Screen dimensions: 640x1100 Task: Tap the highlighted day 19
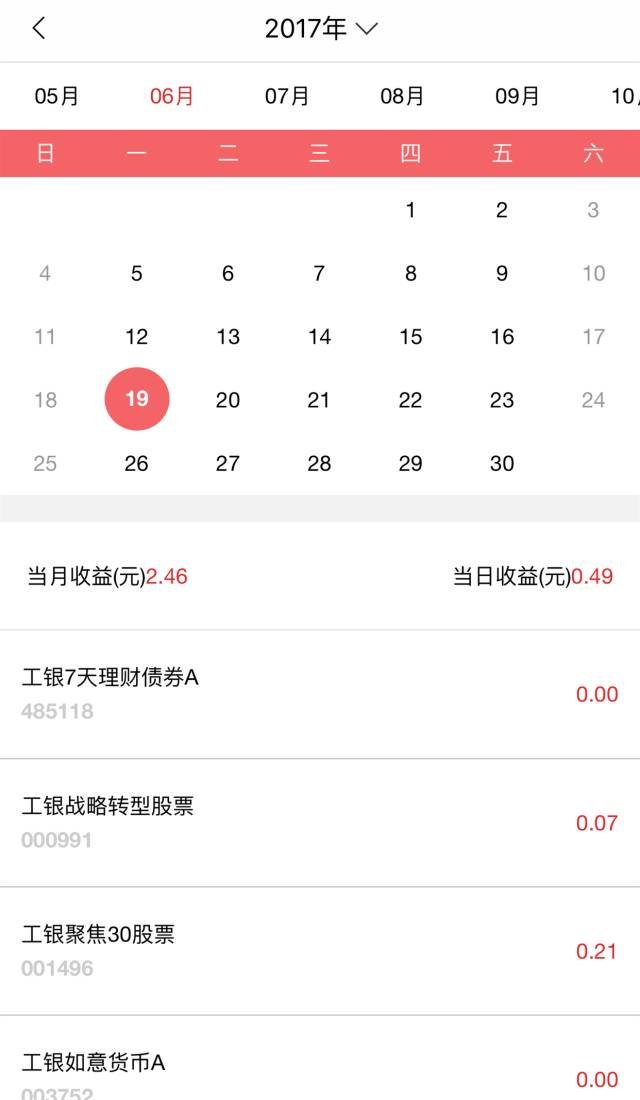pyautogui.click(x=137, y=399)
